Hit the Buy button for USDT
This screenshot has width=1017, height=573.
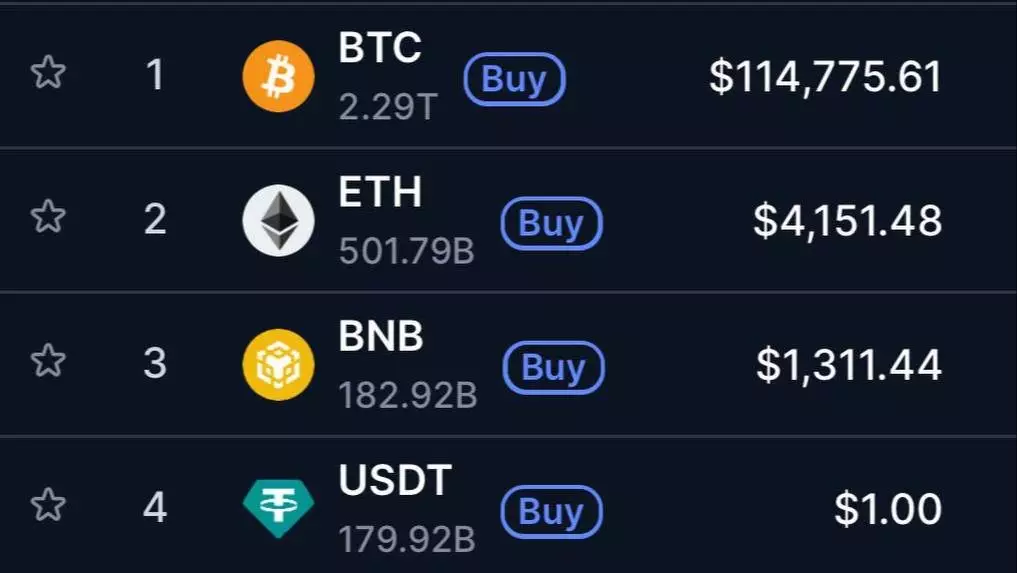tap(551, 511)
